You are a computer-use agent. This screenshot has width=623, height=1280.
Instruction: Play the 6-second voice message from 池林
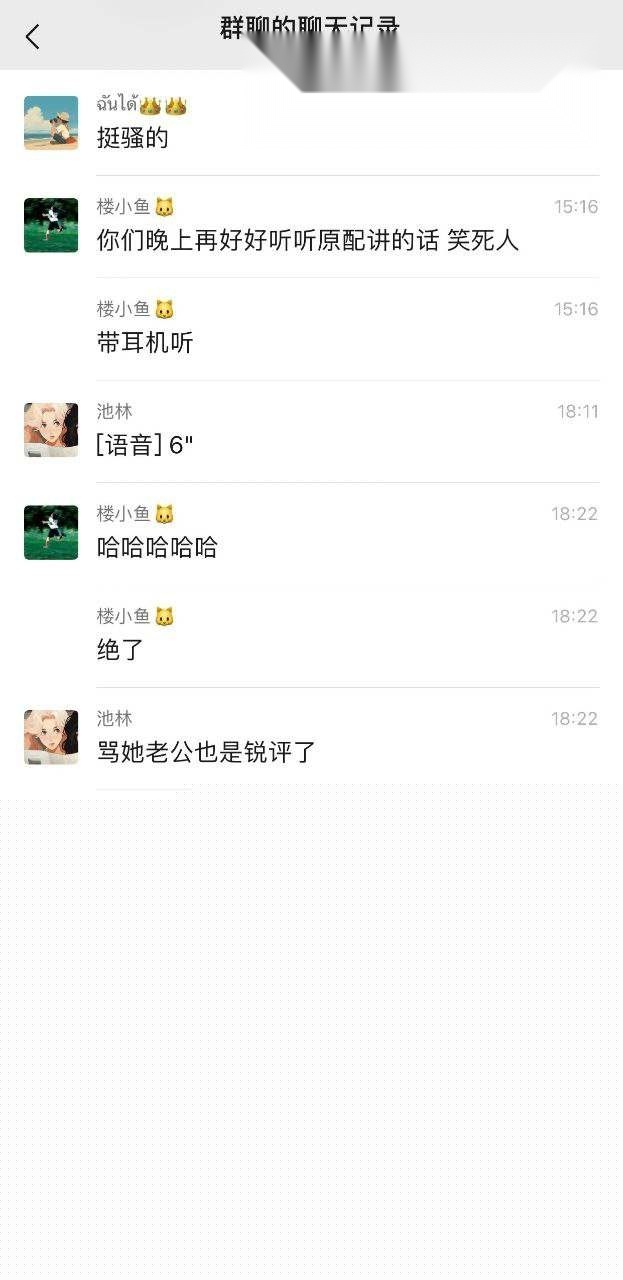(x=145, y=445)
